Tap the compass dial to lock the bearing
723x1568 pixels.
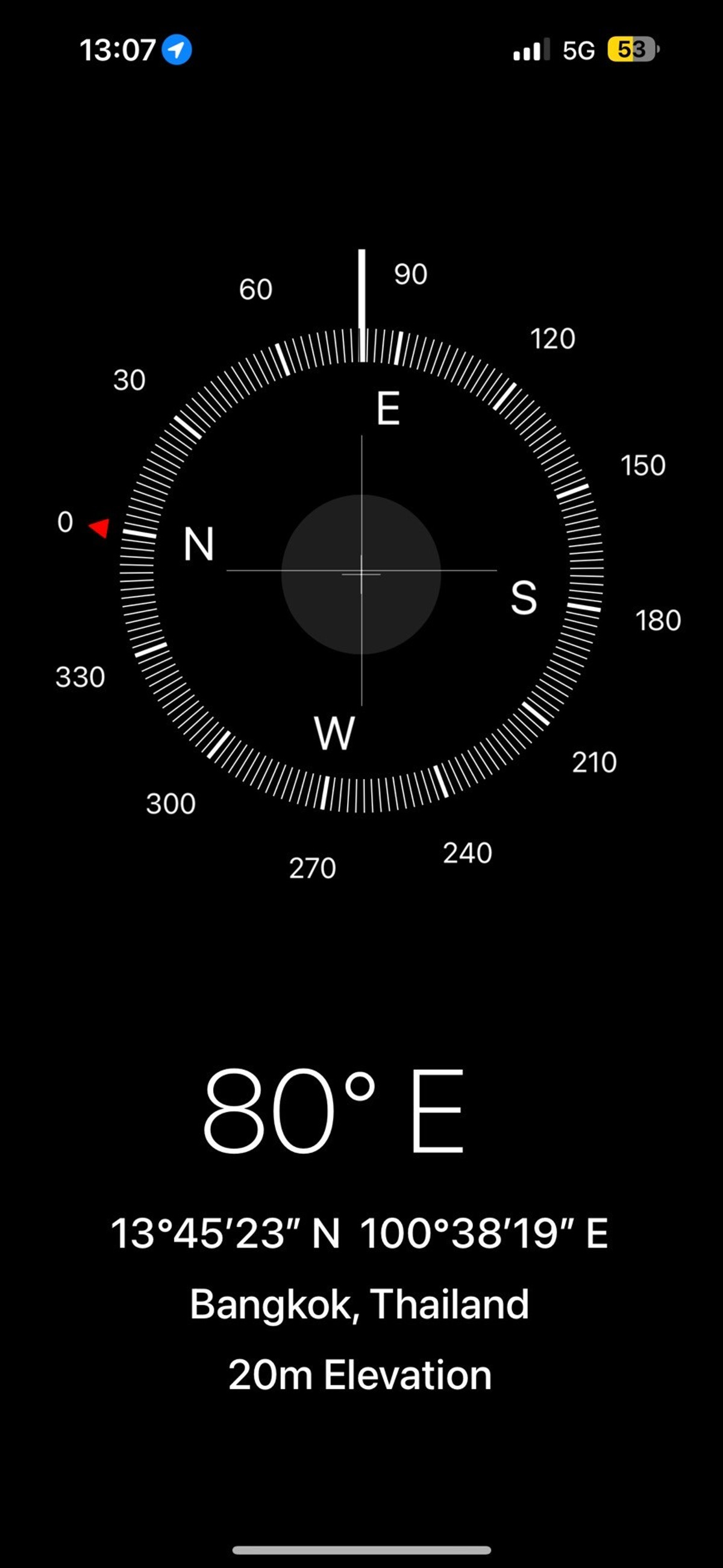click(361, 572)
